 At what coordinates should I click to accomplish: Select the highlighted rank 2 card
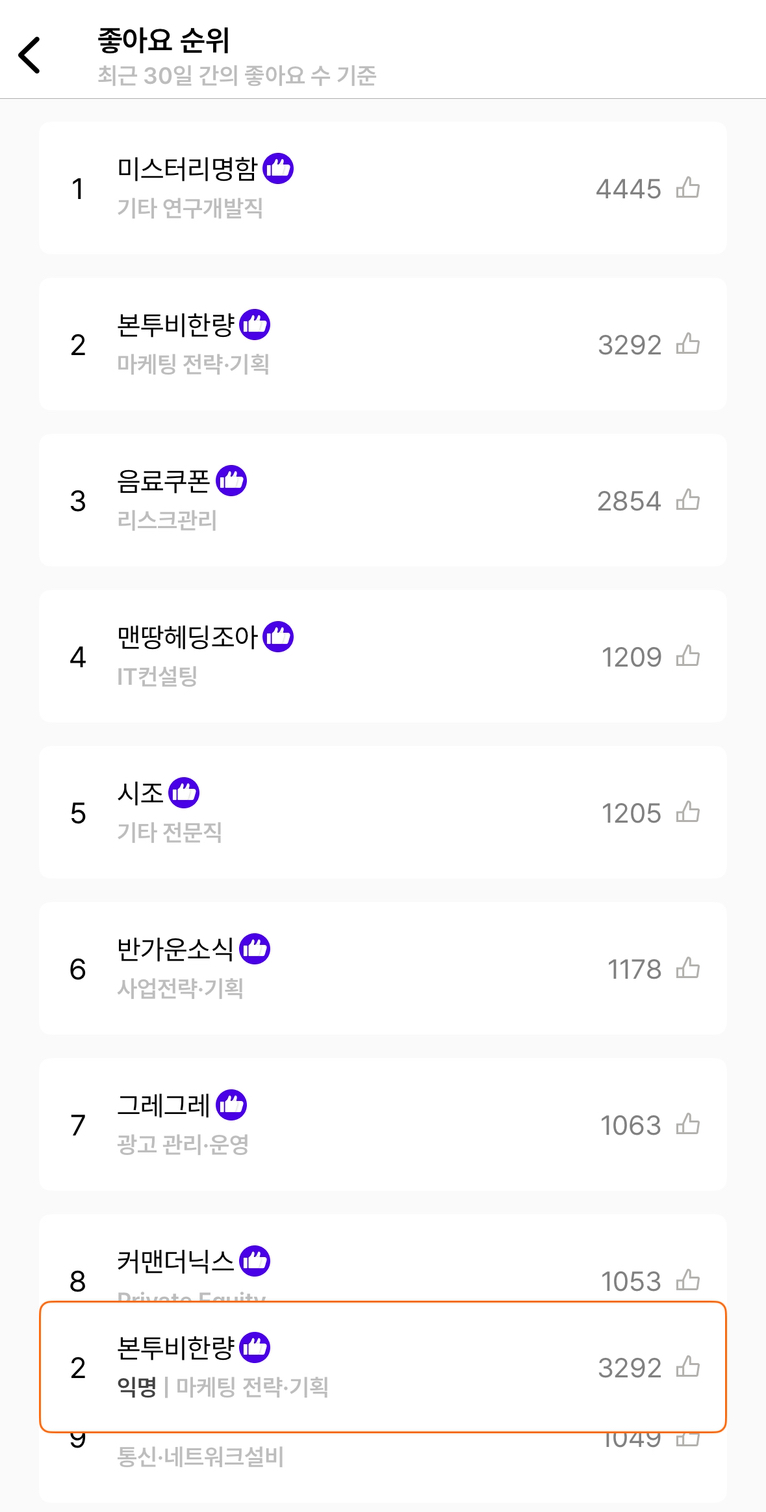point(383,1367)
